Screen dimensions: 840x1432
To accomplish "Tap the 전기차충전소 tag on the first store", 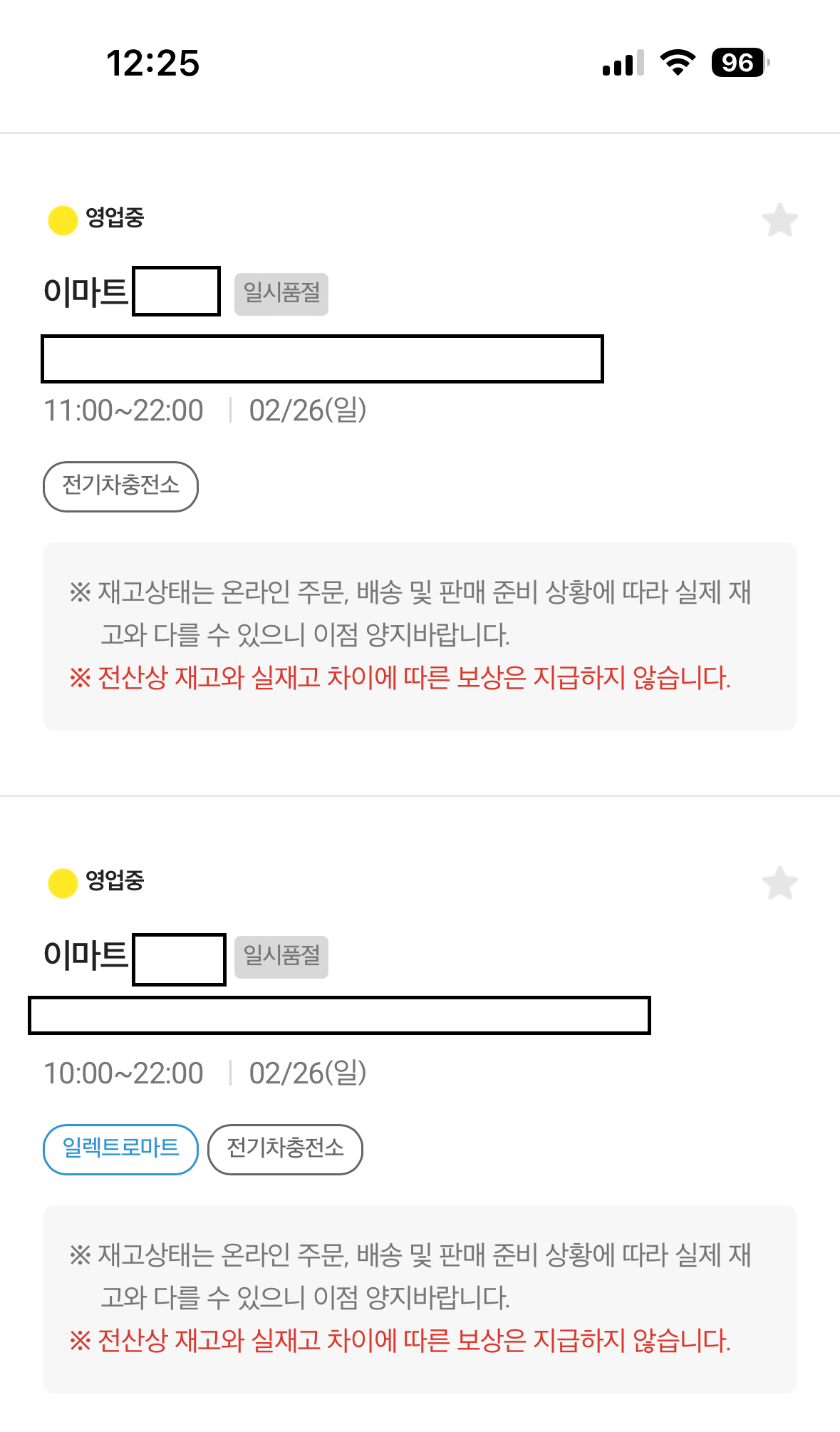I will pyautogui.click(x=120, y=485).
